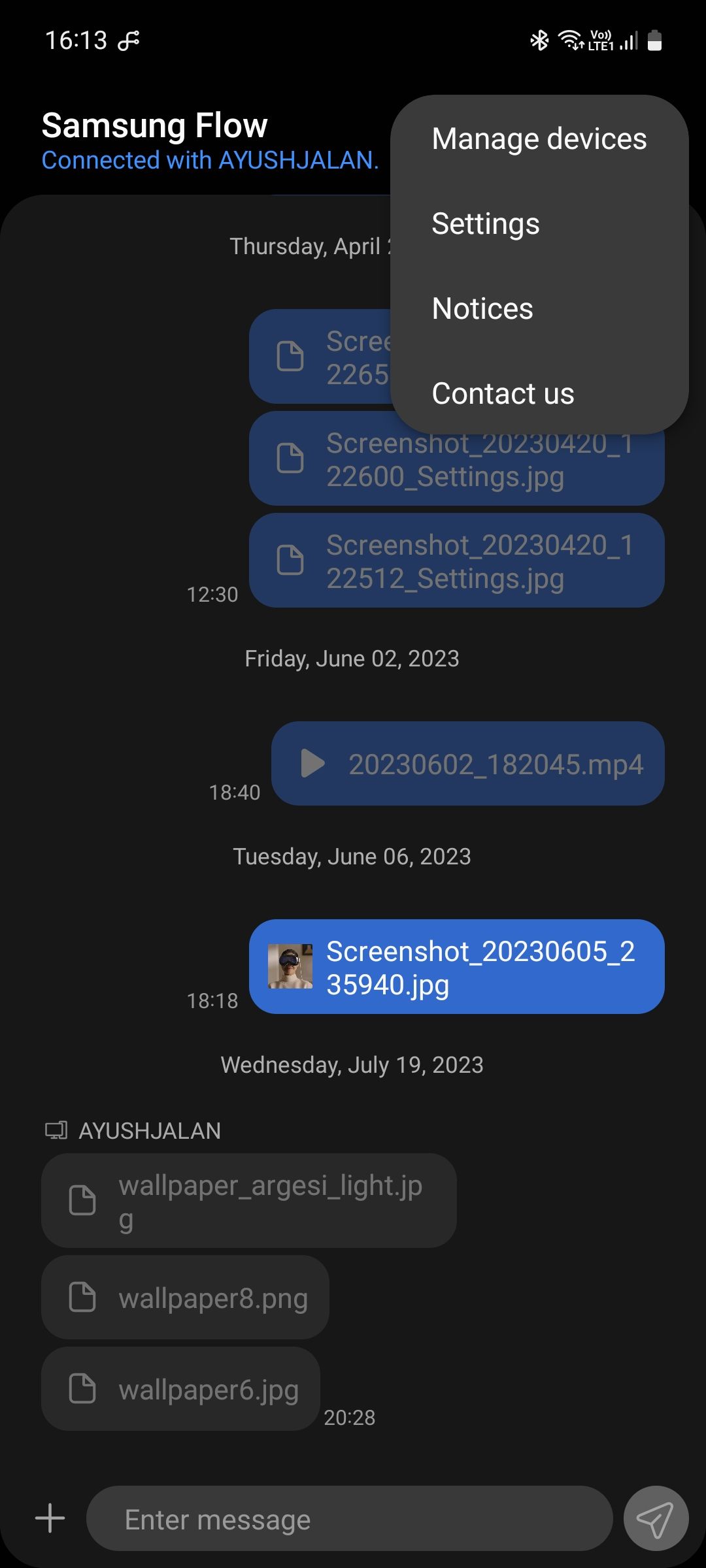The width and height of the screenshot is (706, 1568).
Task: Tap the attach file plus icon
Action: click(50, 1518)
